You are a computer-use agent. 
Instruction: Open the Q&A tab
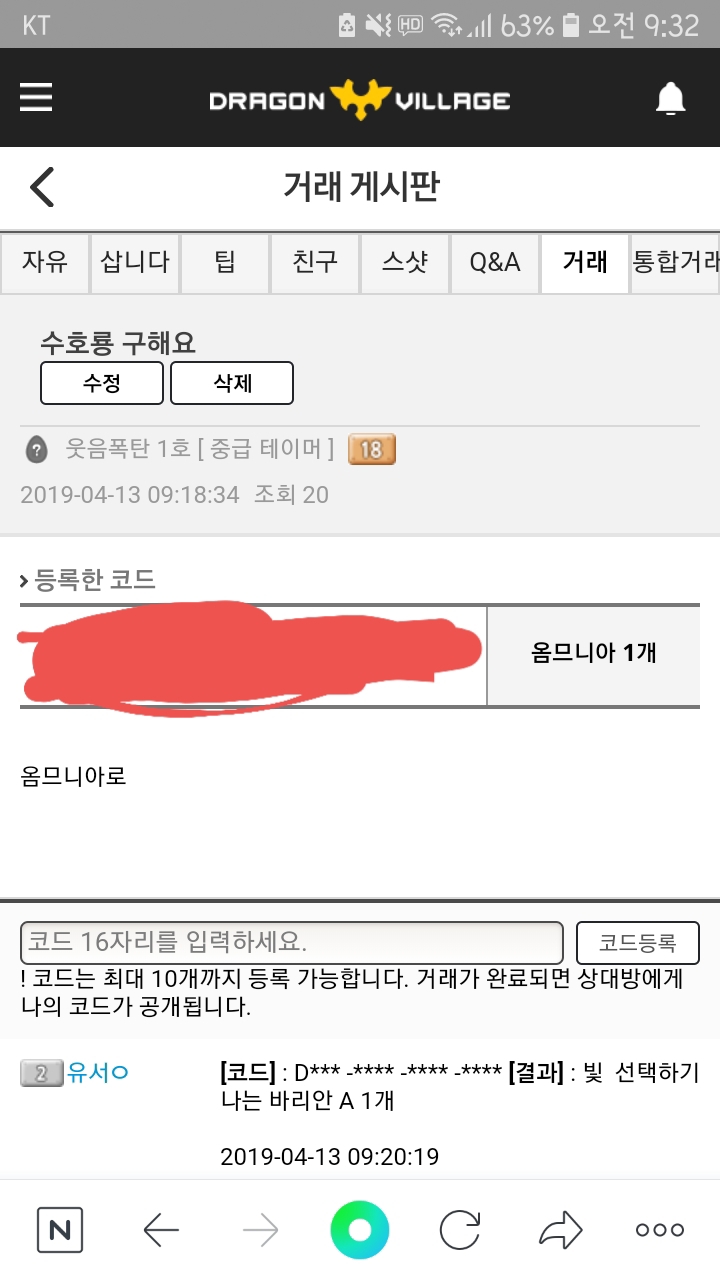click(x=495, y=263)
